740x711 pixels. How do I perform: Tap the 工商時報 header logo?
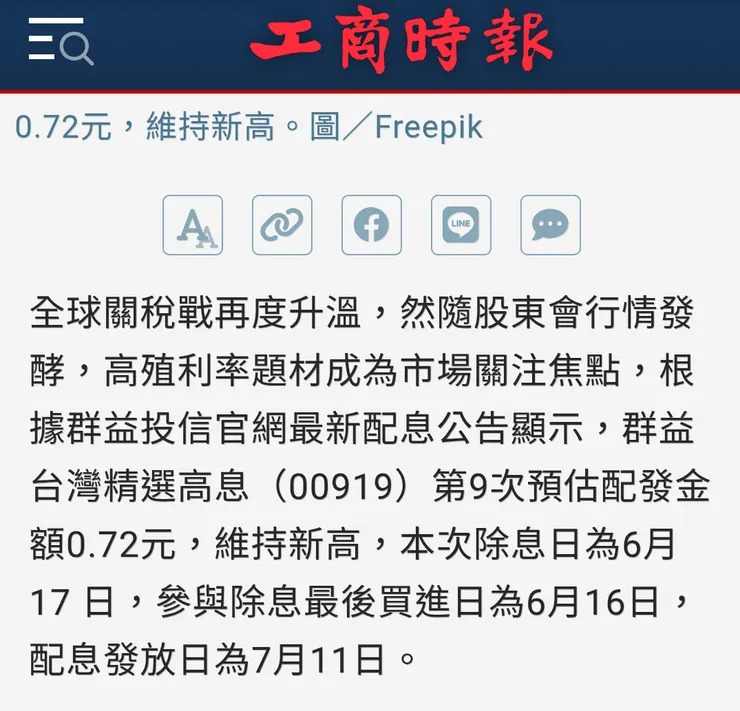click(401, 44)
